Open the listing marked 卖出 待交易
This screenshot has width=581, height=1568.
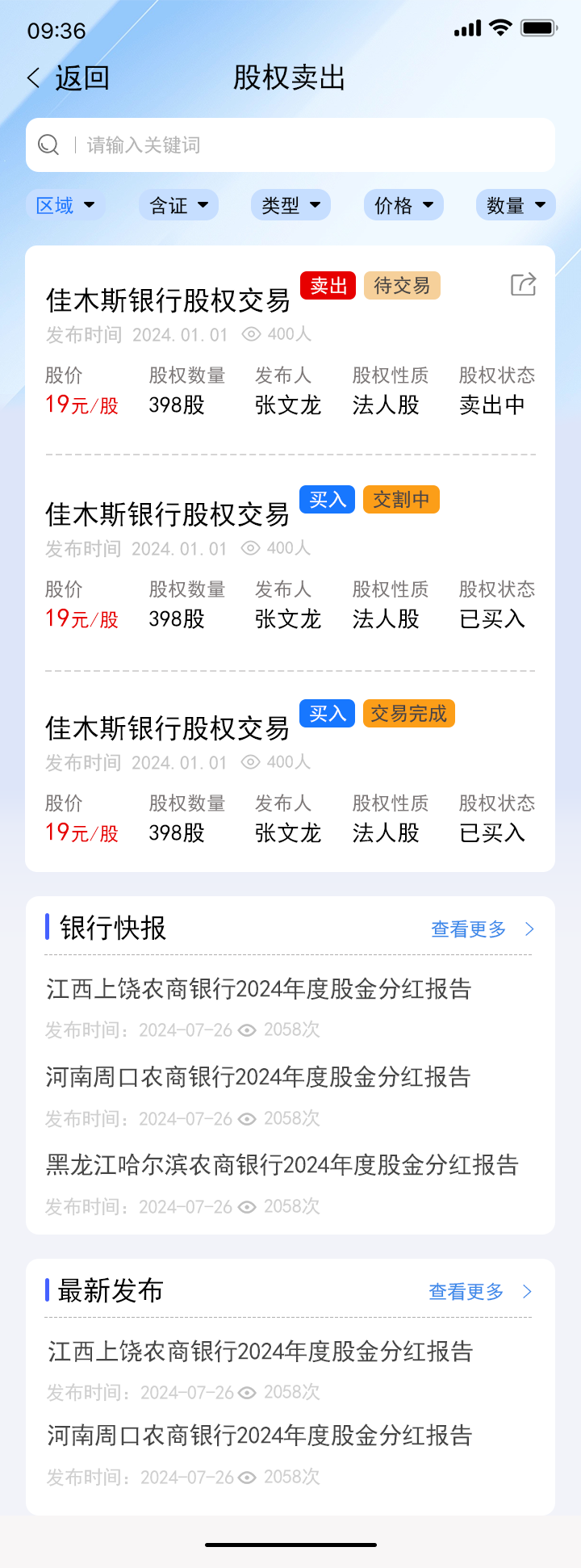(x=168, y=300)
